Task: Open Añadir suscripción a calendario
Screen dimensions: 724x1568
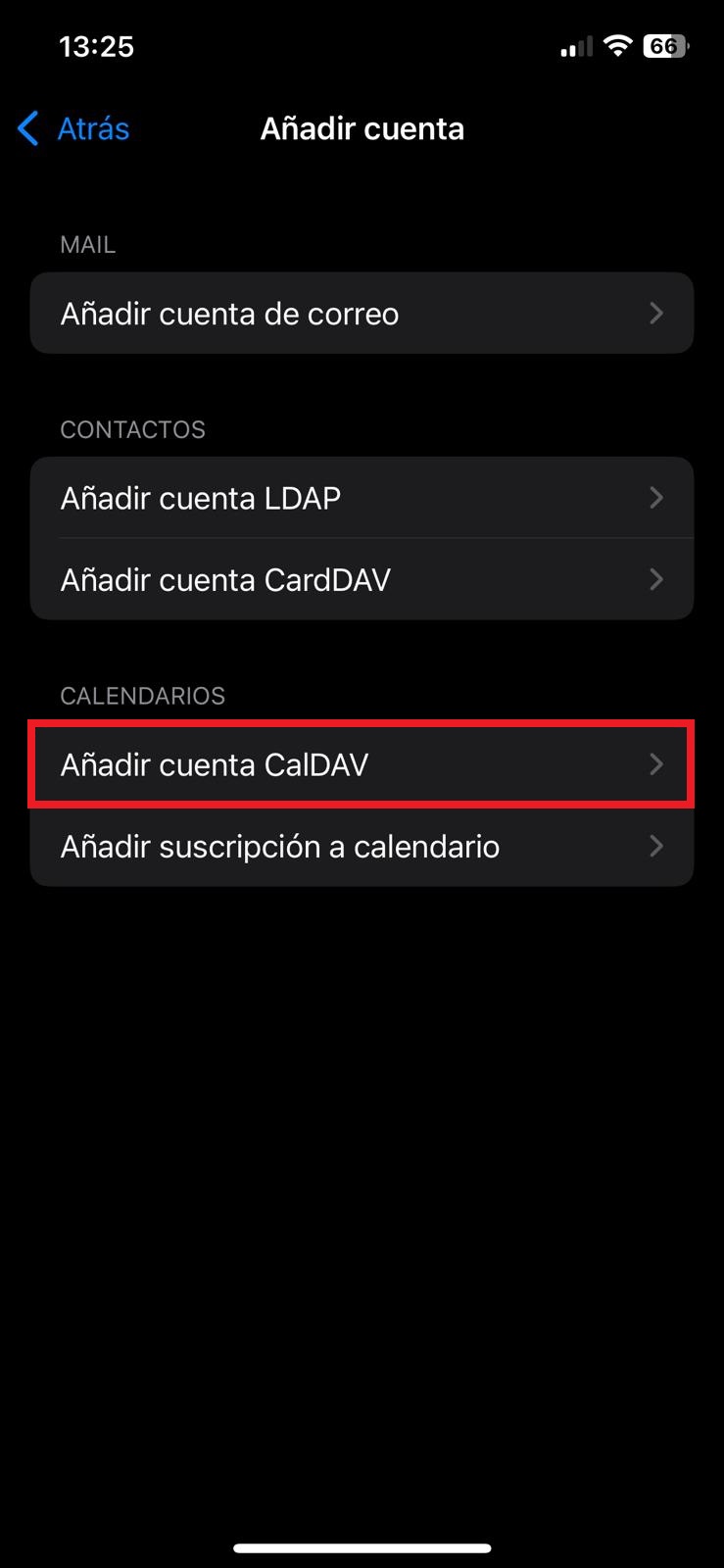Action: coord(362,847)
